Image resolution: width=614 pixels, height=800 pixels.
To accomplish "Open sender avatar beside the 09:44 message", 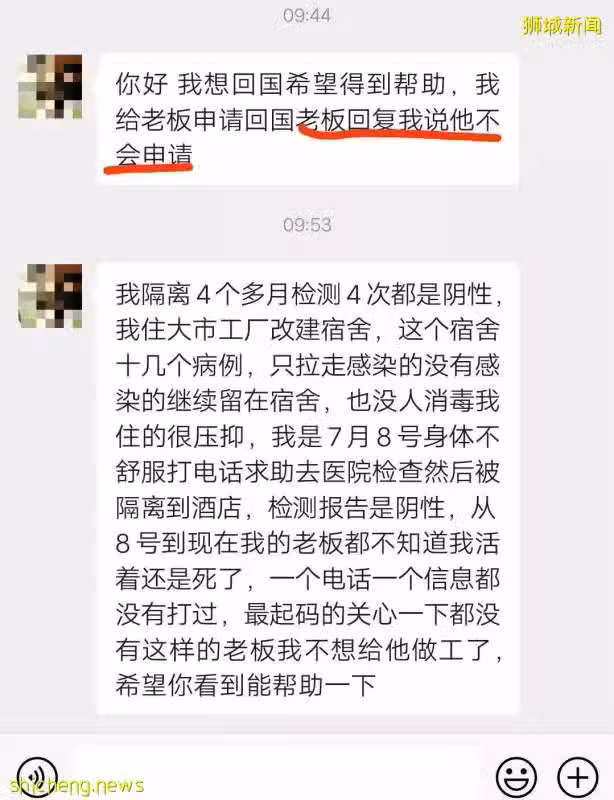I will coord(51,87).
